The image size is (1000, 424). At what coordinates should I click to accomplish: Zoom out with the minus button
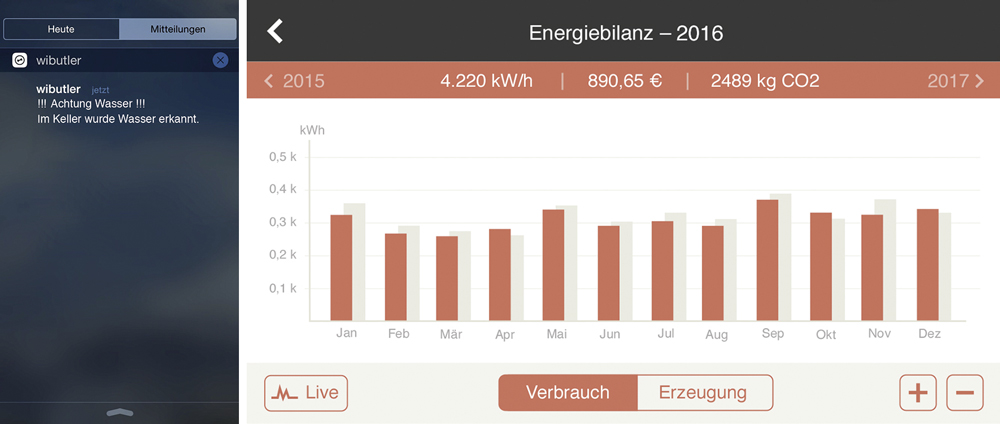click(x=964, y=393)
